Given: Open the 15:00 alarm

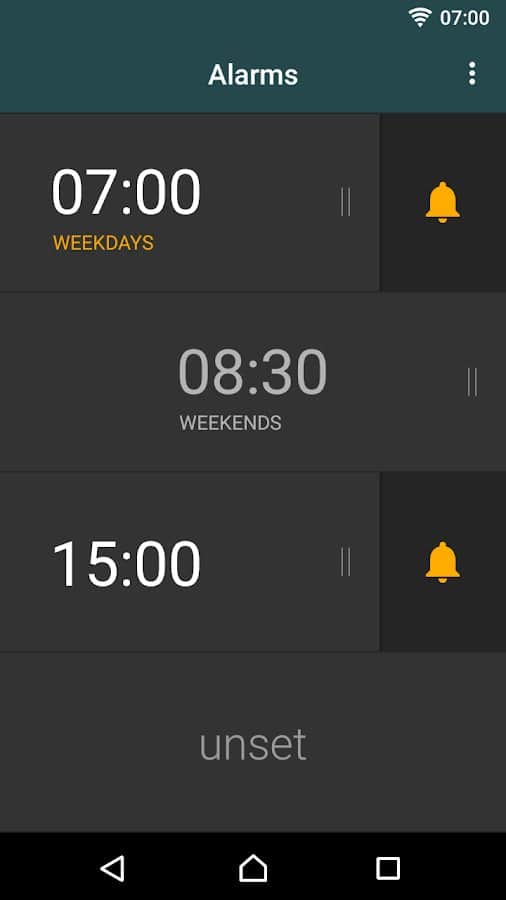Looking at the screenshot, I should point(189,562).
